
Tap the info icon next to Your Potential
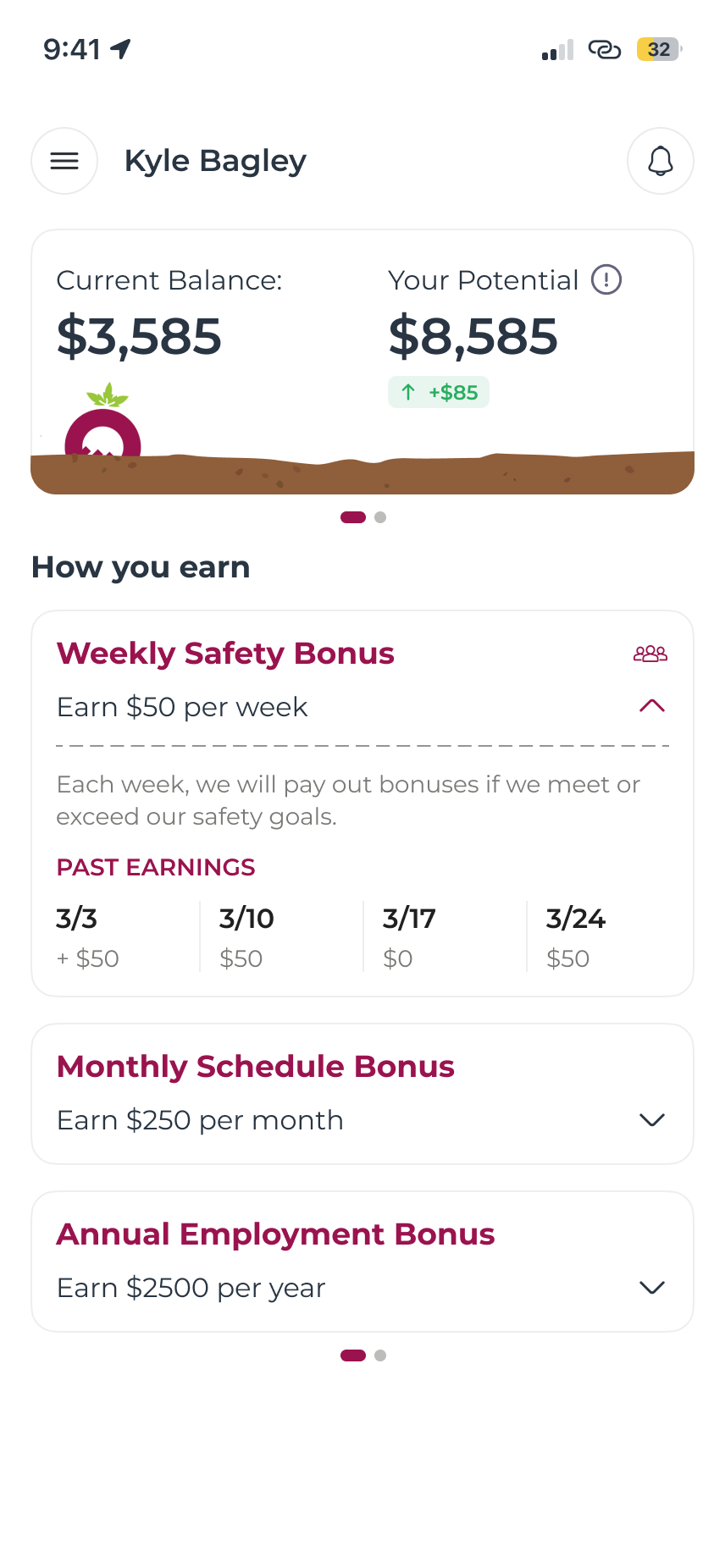point(606,279)
